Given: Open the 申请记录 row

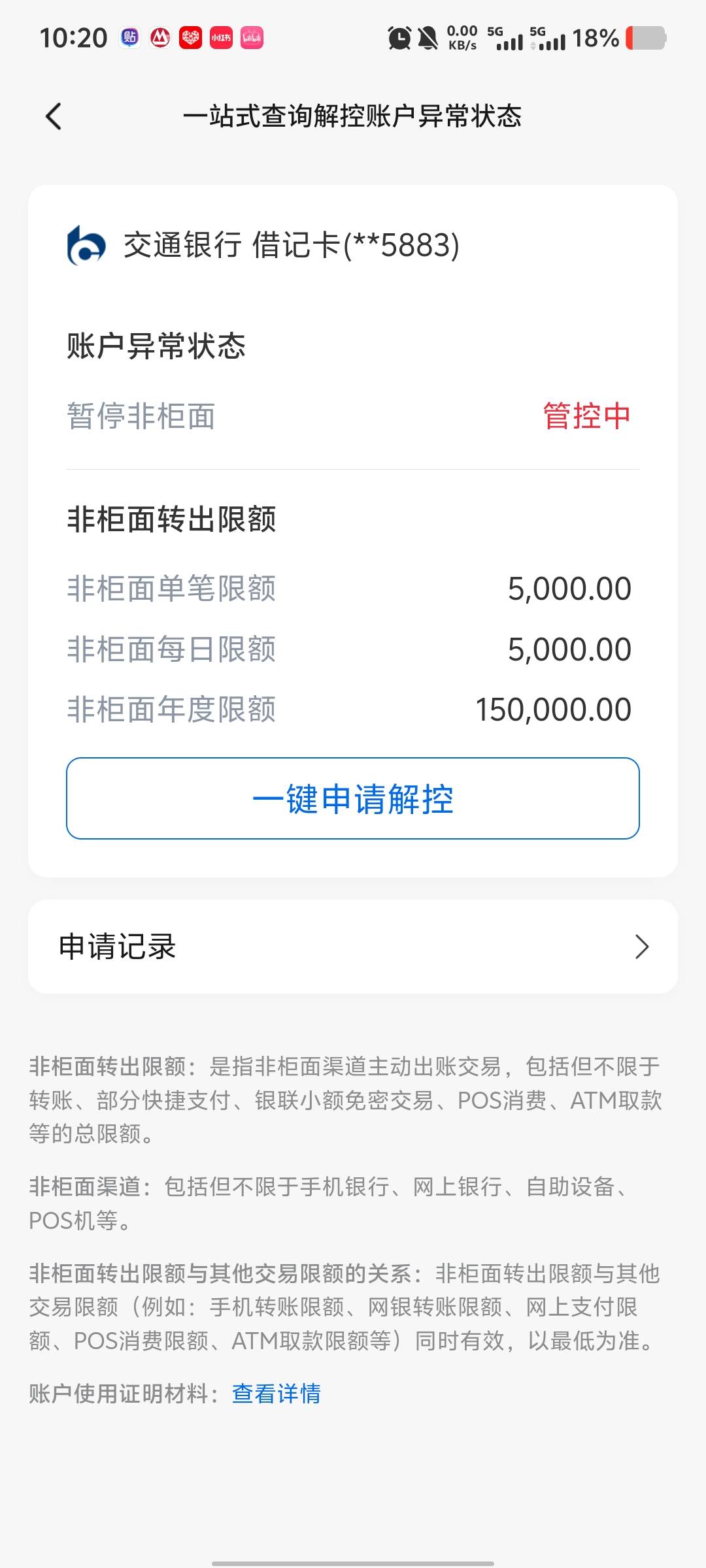Looking at the screenshot, I should (x=353, y=947).
